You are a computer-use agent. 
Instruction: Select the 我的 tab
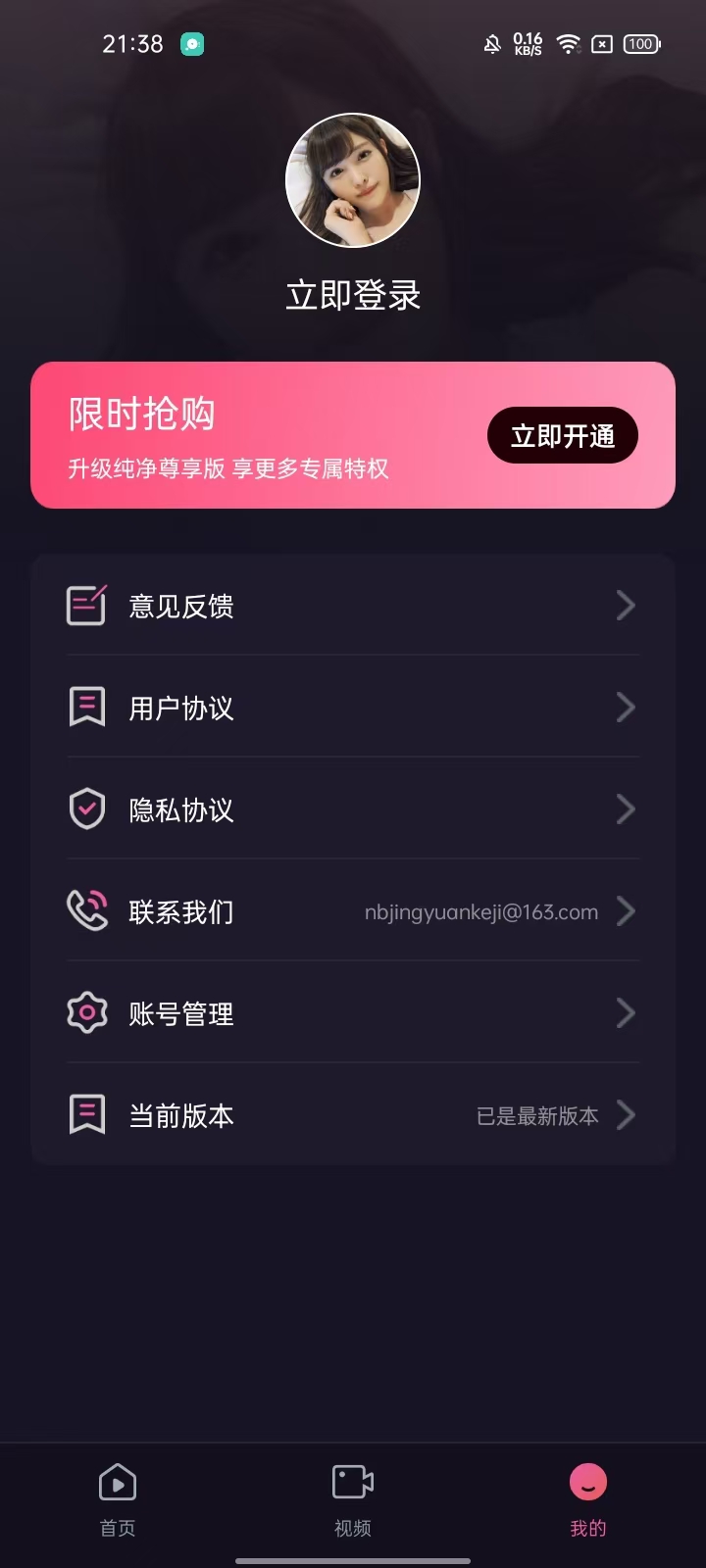(588, 1499)
